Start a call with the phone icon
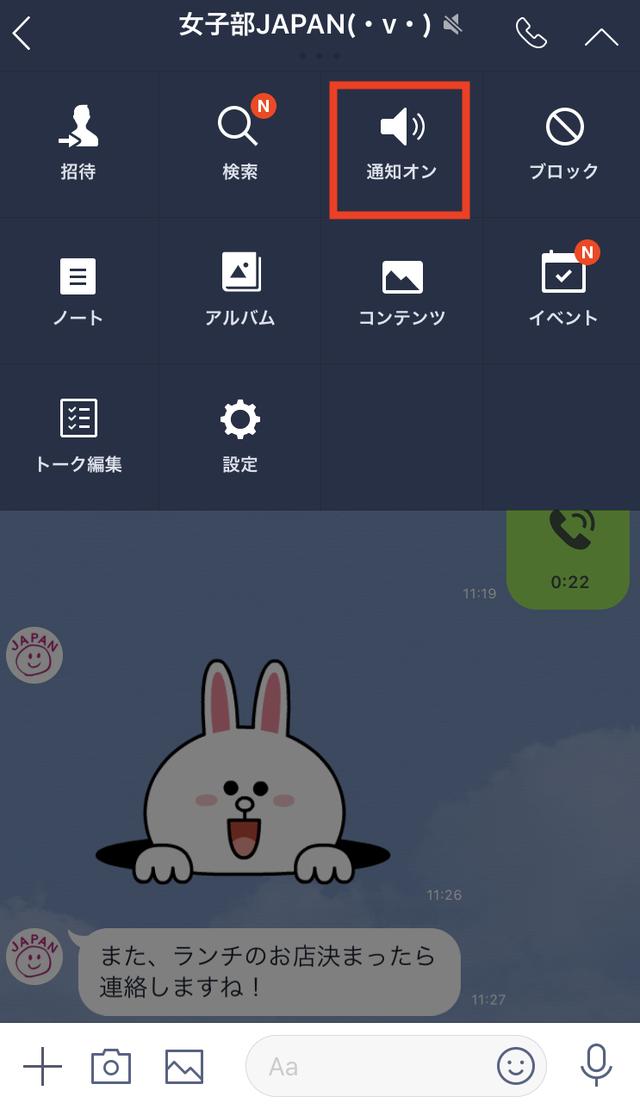Screen dimensions: 640x1109 tap(531, 33)
